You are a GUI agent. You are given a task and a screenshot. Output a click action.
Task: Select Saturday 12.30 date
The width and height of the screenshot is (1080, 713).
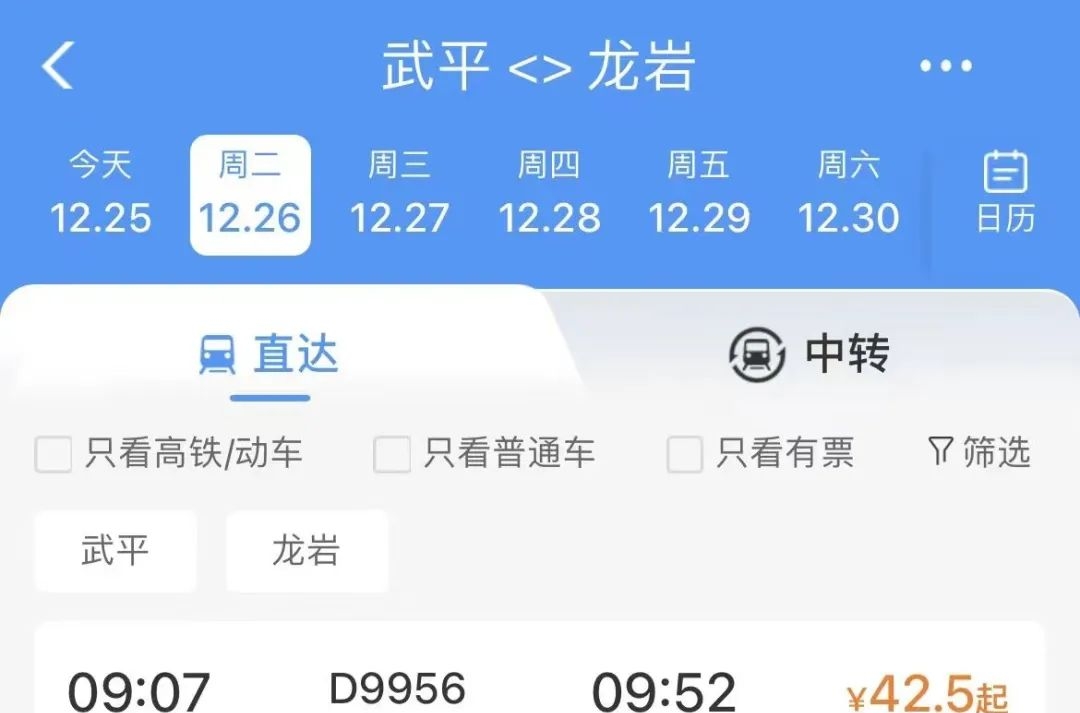point(848,195)
